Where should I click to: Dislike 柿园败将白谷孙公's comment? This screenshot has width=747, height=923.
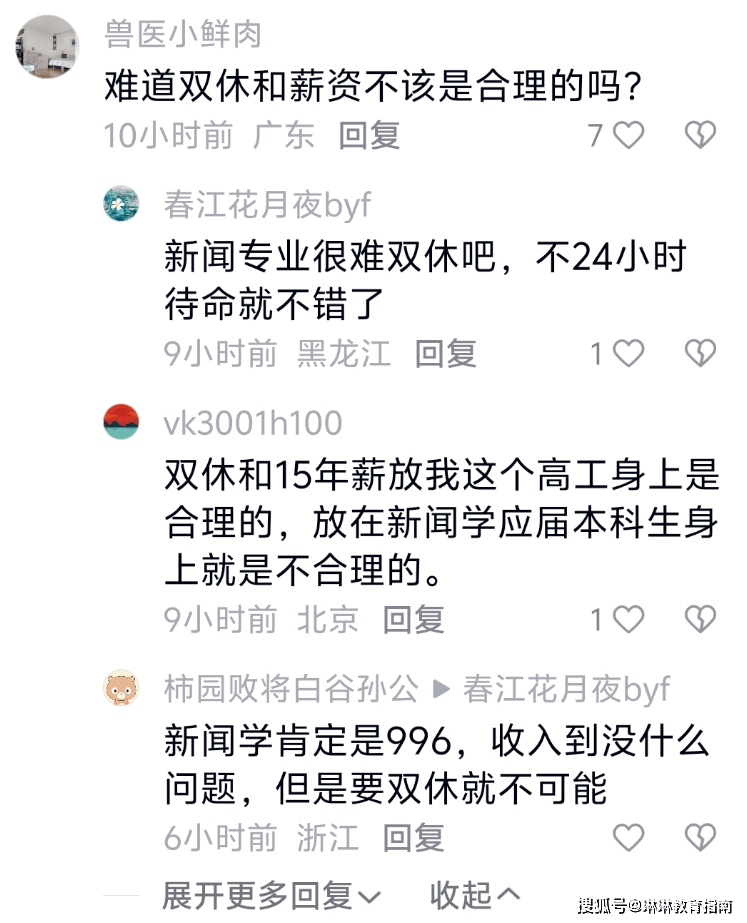[700, 837]
